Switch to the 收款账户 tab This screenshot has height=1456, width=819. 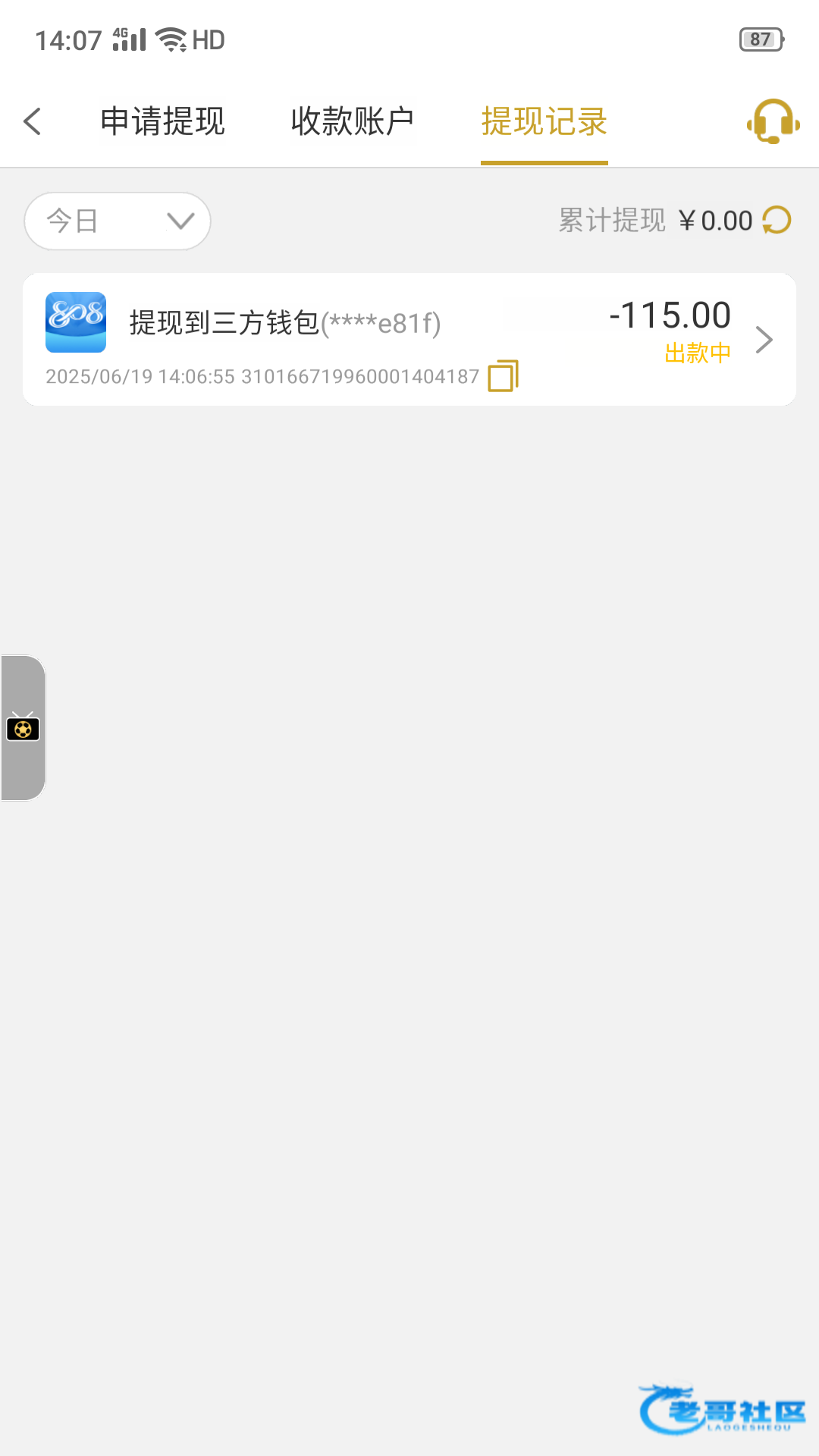(352, 121)
